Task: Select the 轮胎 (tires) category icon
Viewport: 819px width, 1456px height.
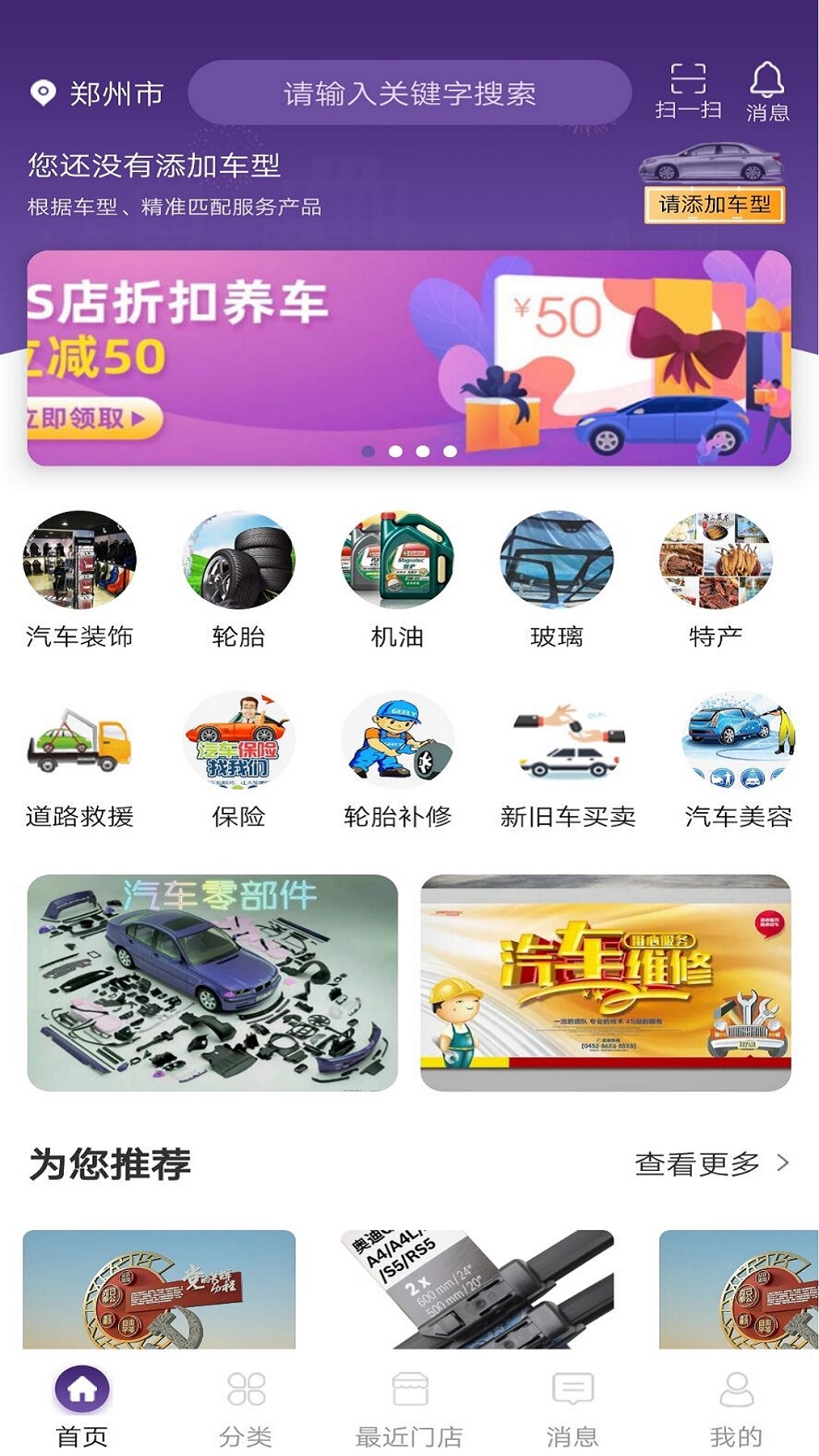Action: click(240, 560)
